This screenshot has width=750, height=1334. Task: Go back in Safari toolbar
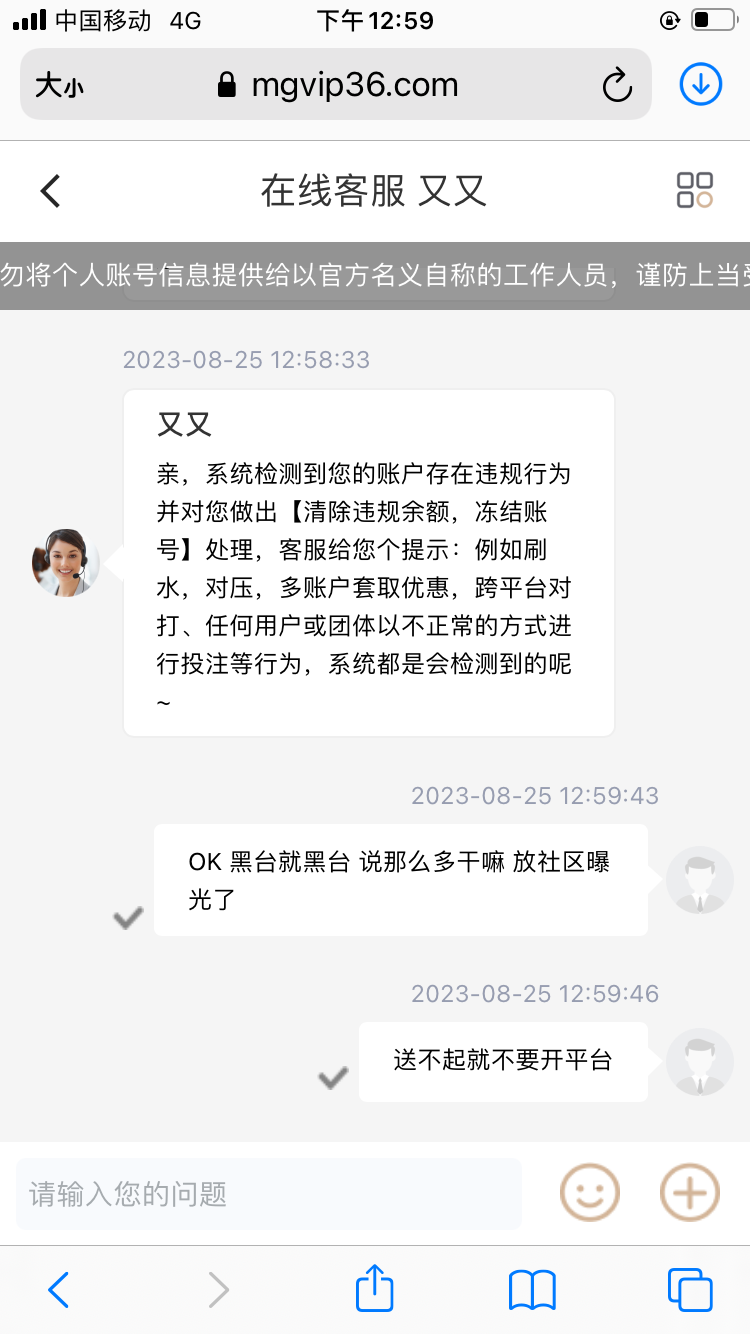59,1290
